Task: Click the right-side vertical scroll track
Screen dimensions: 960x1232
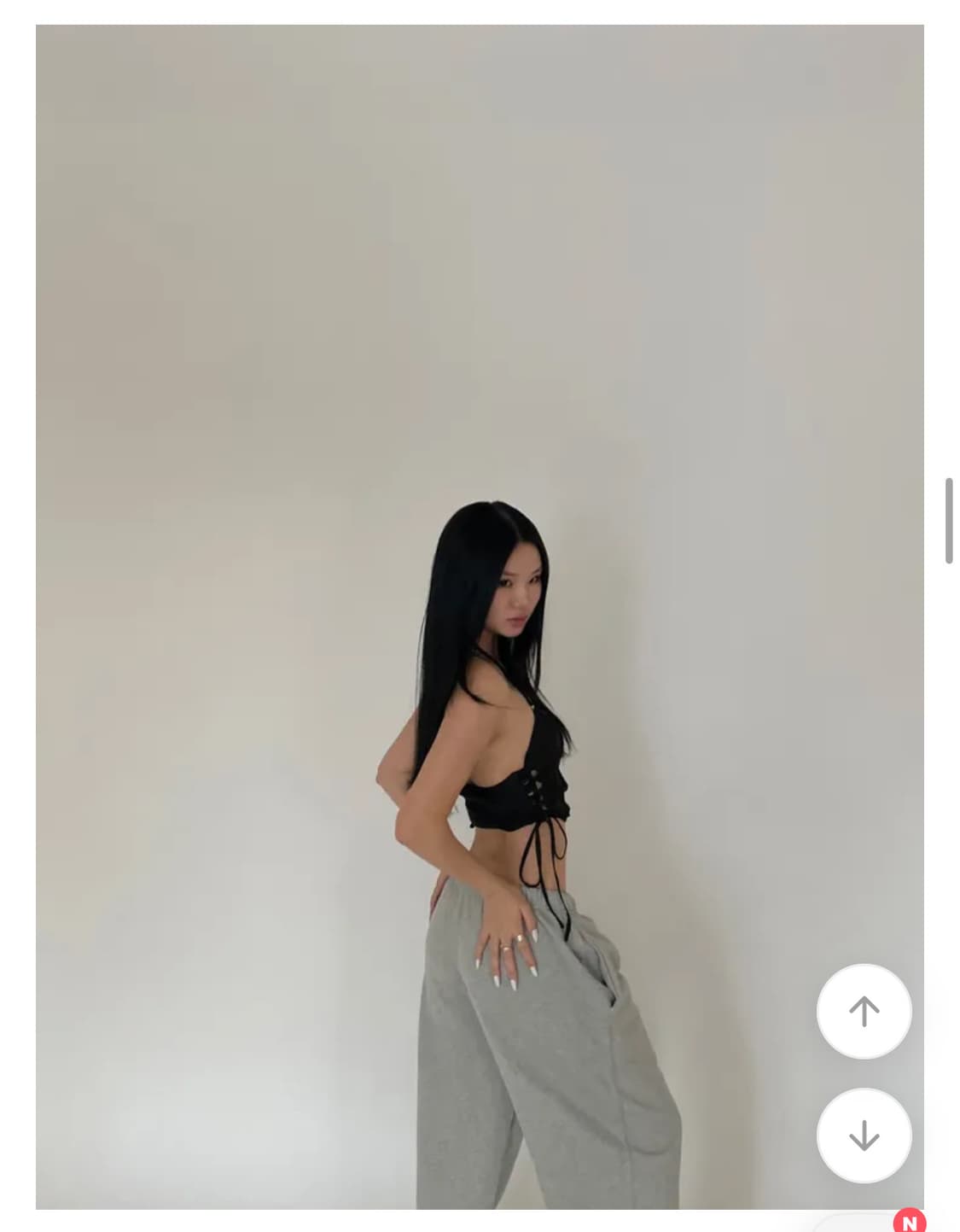Action: click(950, 768)
